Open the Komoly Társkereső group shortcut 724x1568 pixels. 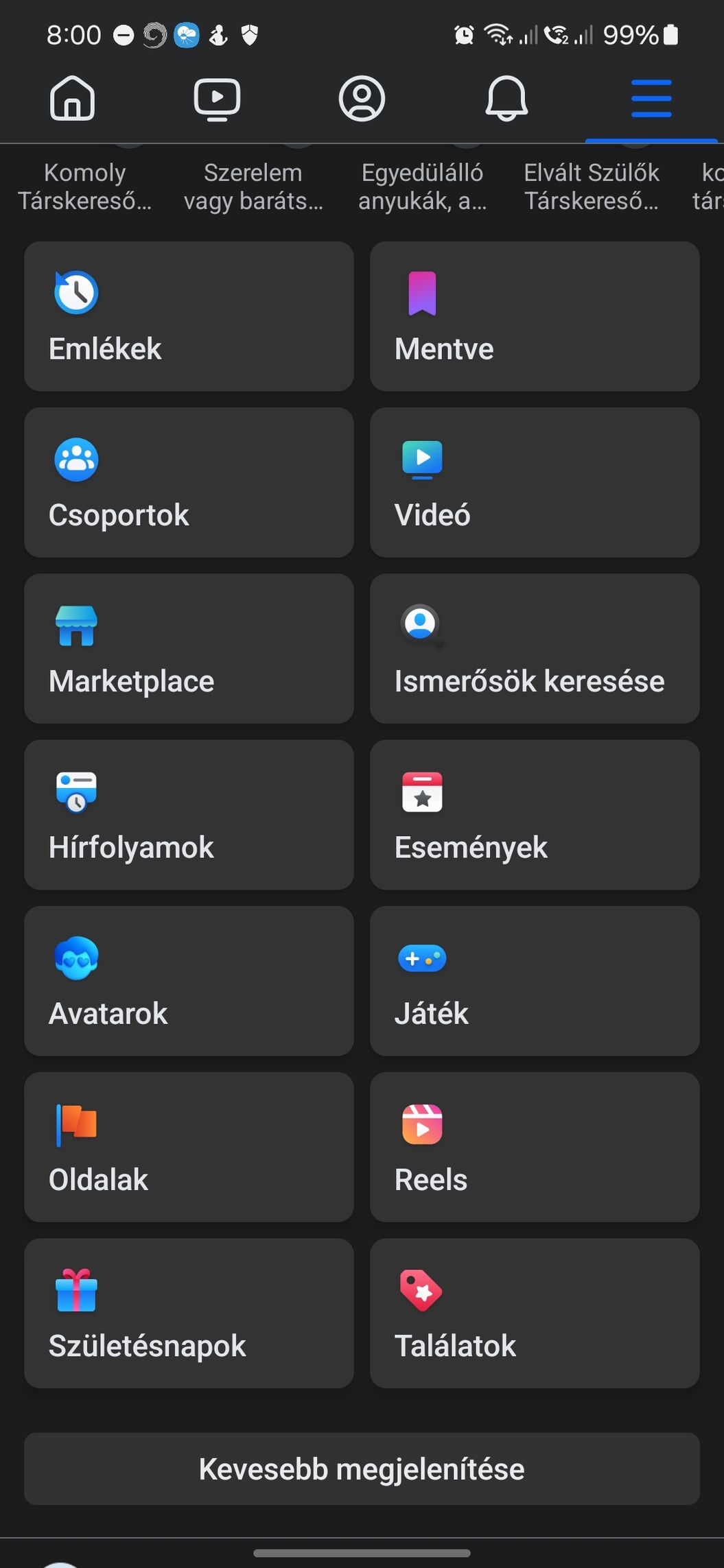click(84, 186)
